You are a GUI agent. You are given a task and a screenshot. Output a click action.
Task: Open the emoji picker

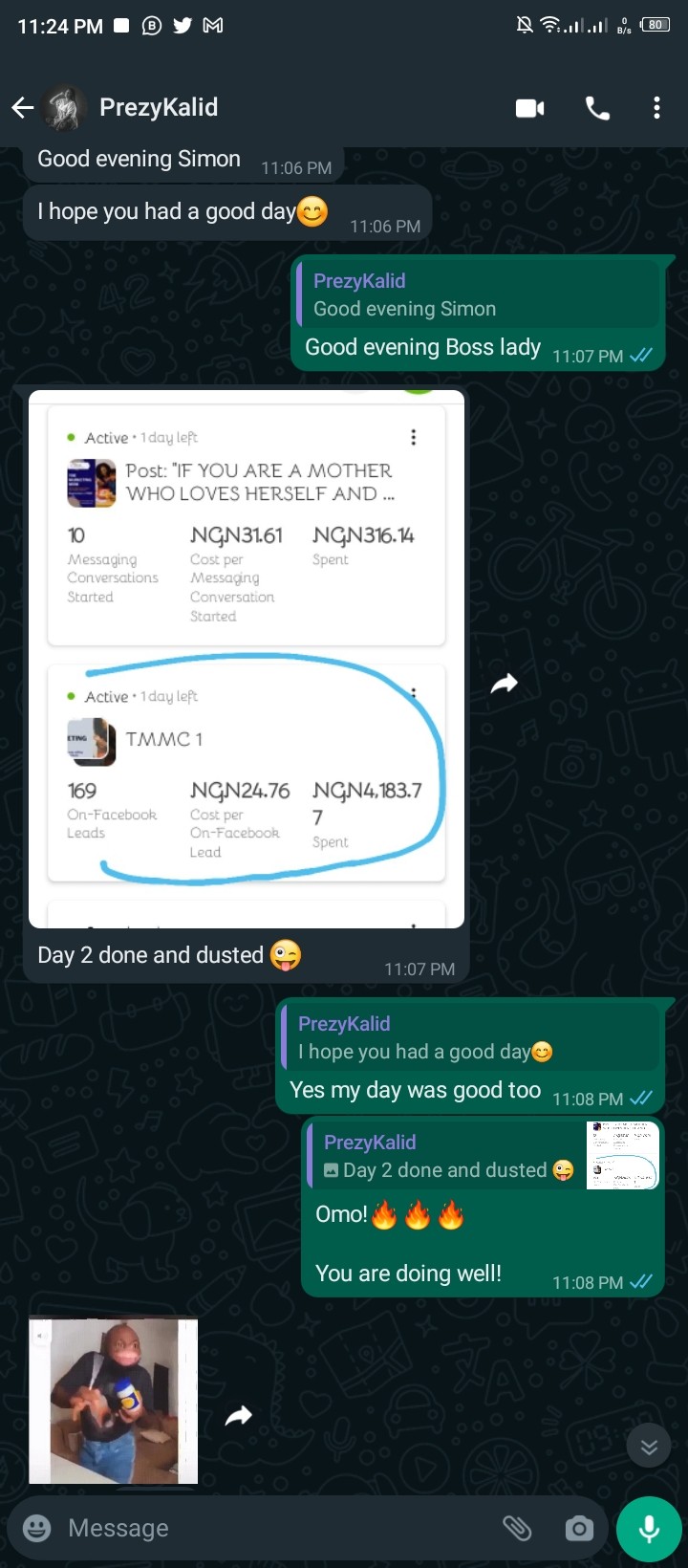point(36,1528)
